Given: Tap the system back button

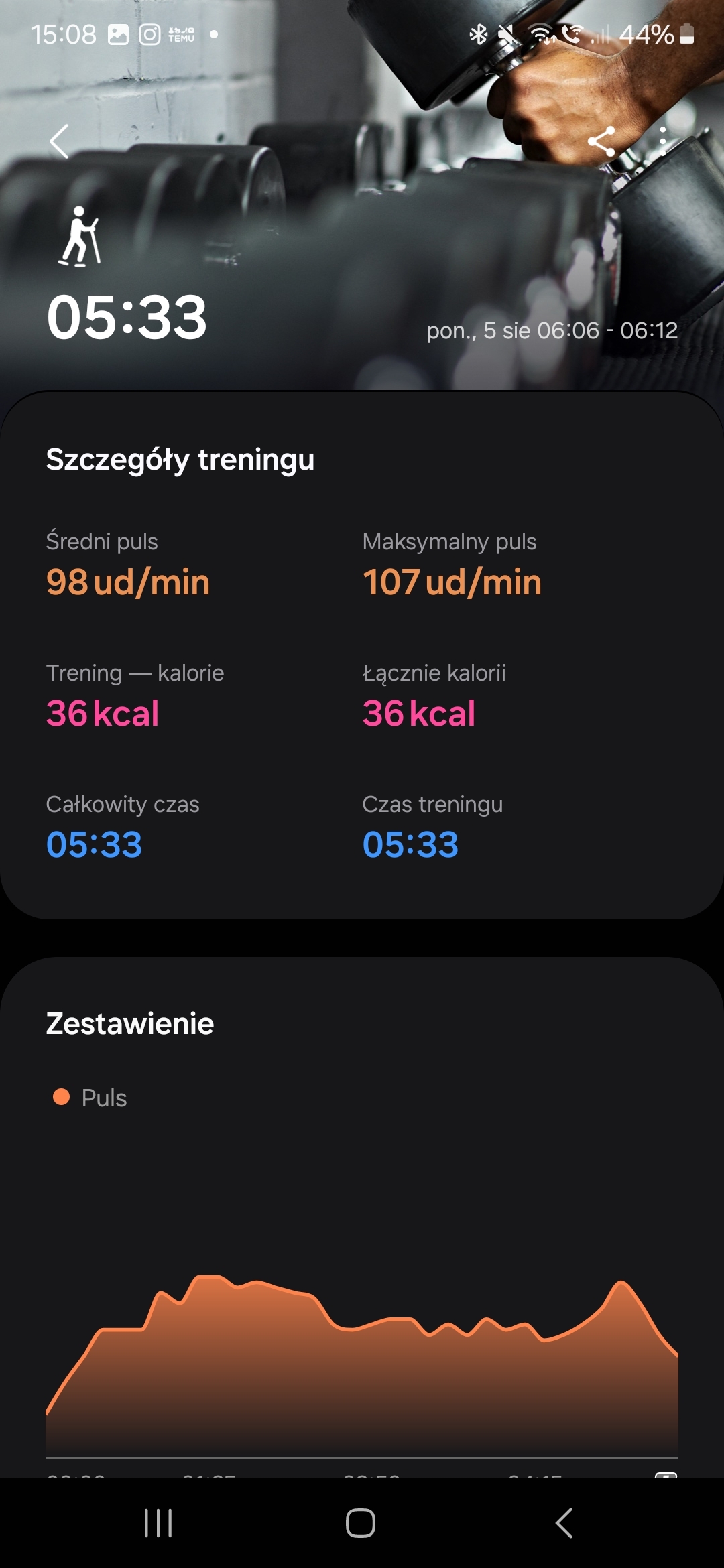Looking at the screenshot, I should [x=564, y=1523].
